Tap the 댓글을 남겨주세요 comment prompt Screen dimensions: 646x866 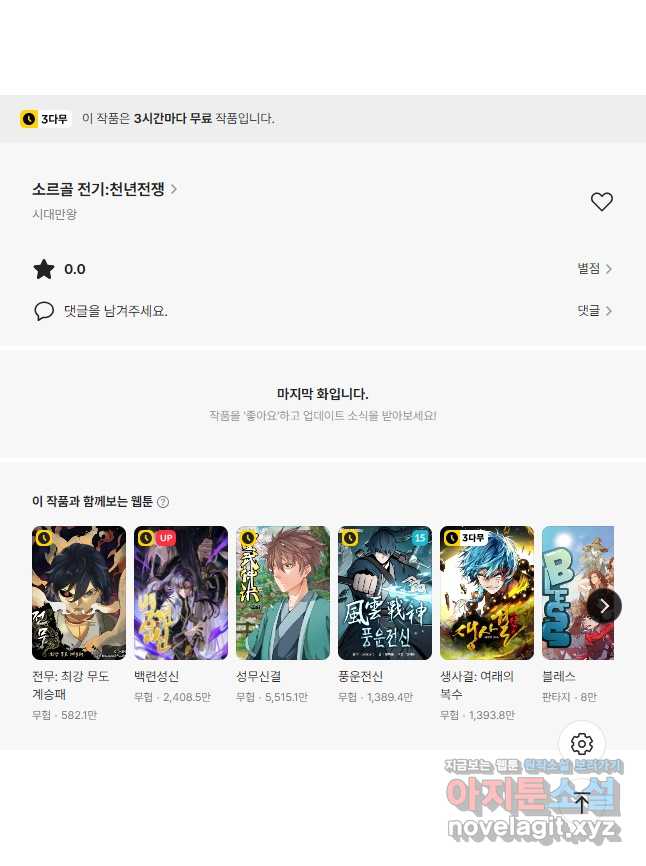click(115, 311)
